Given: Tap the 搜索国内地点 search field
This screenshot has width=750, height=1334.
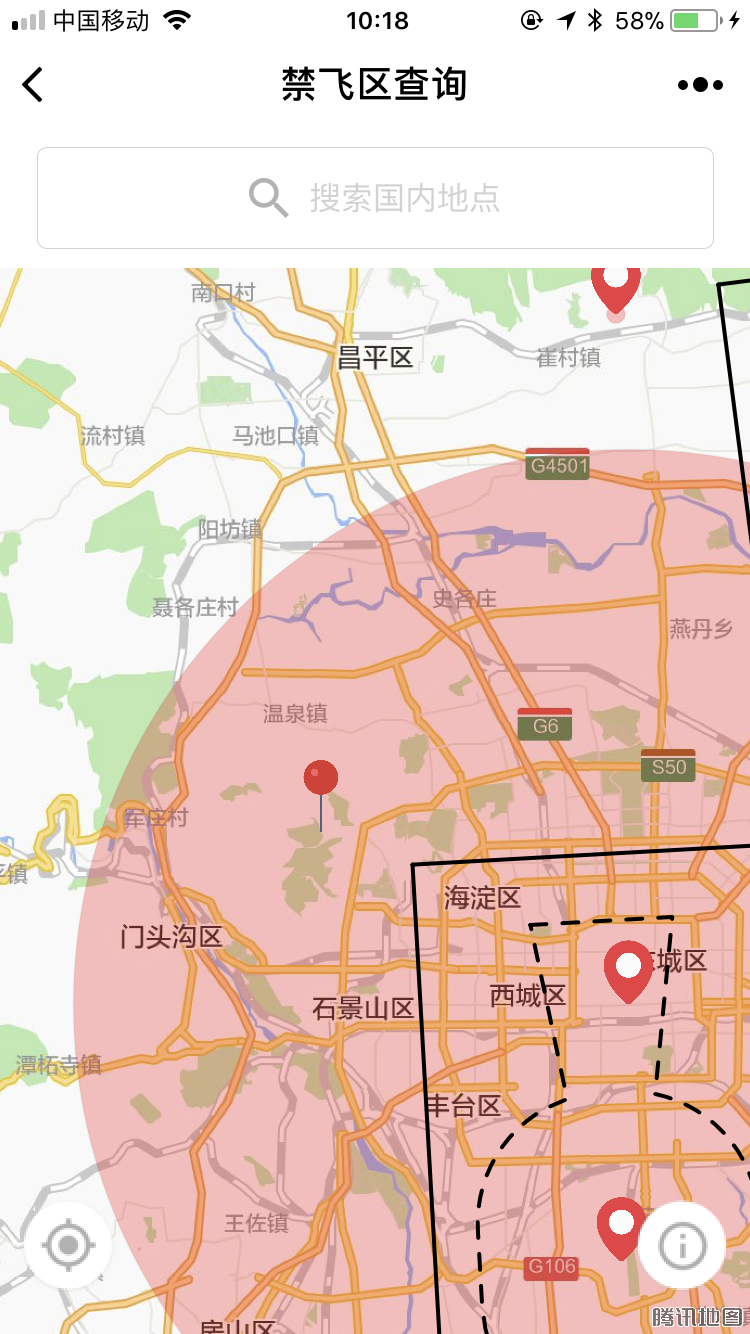Looking at the screenshot, I should pos(375,198).
